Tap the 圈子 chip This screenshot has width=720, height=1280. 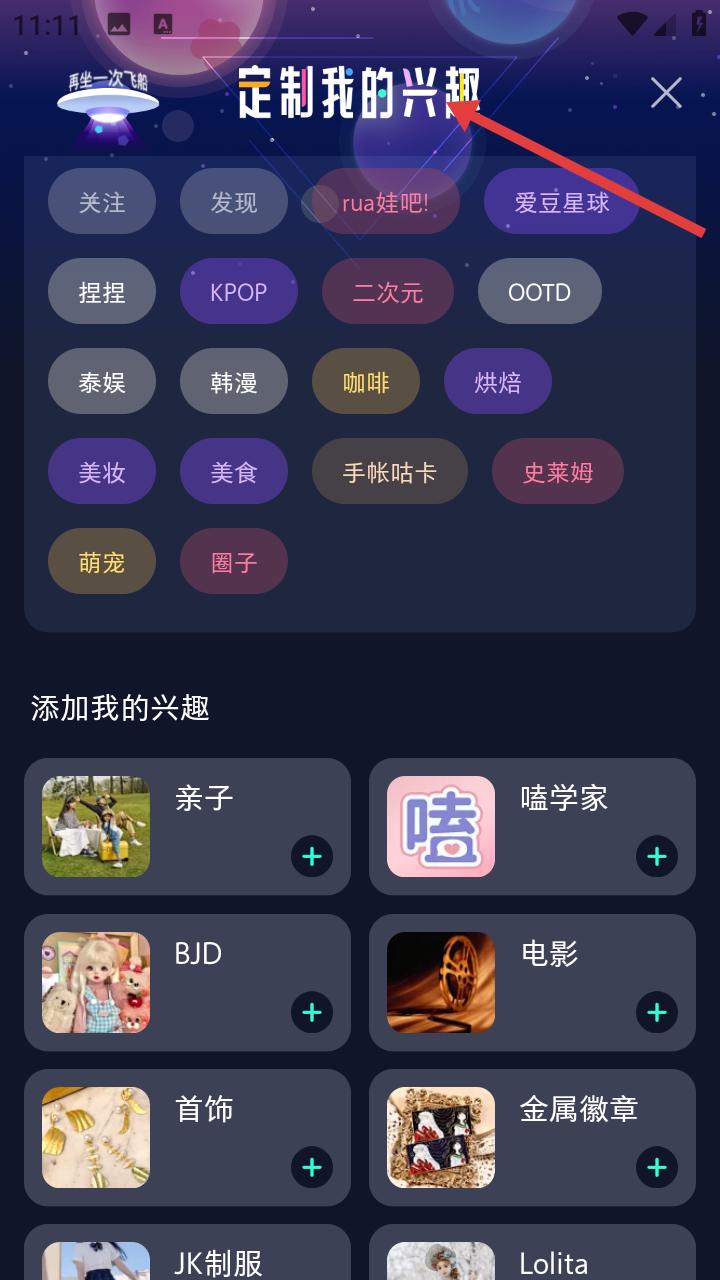pos(234,562)
